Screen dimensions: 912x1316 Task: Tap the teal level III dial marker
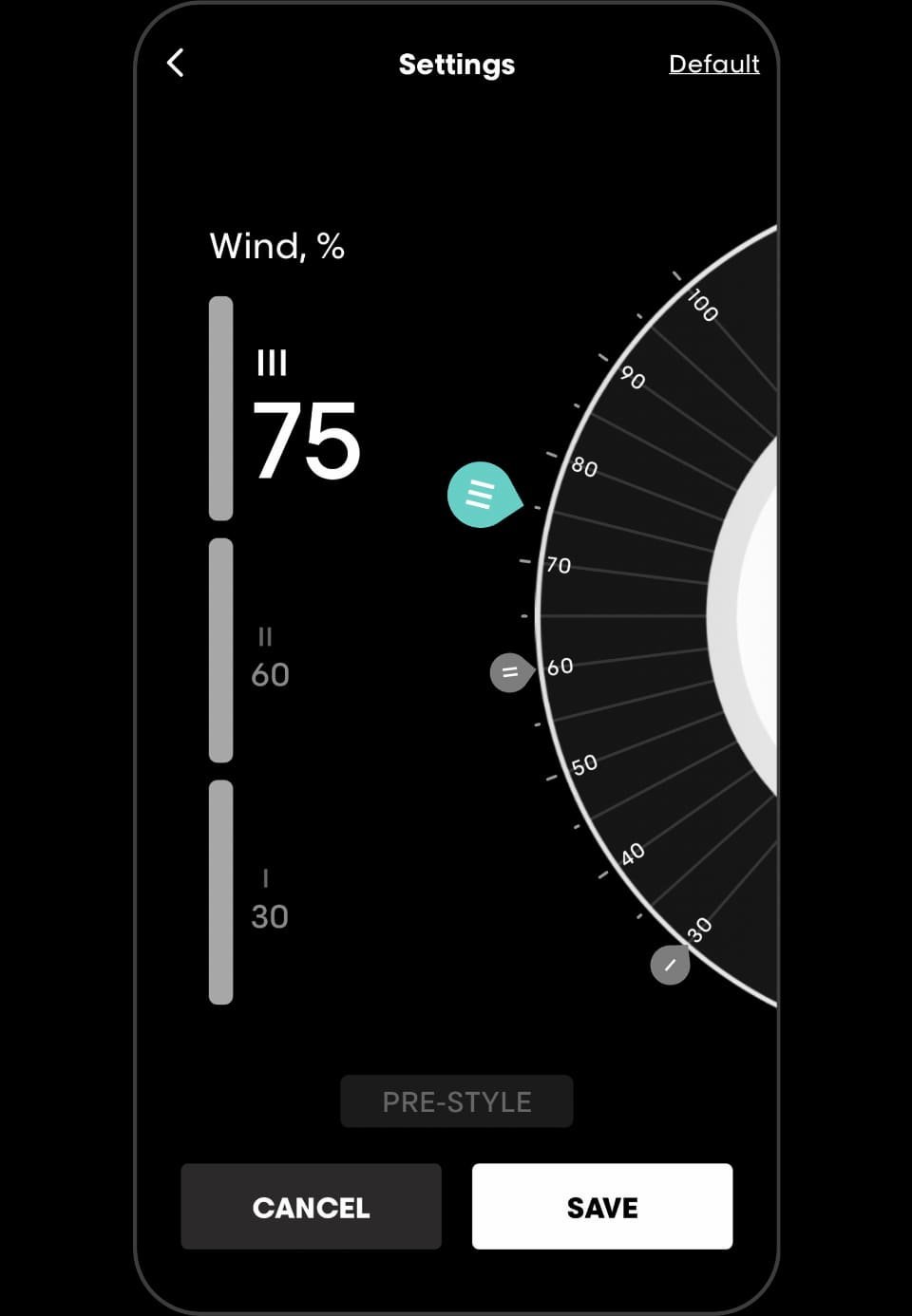pyautogui.click(x=482, y=495)
